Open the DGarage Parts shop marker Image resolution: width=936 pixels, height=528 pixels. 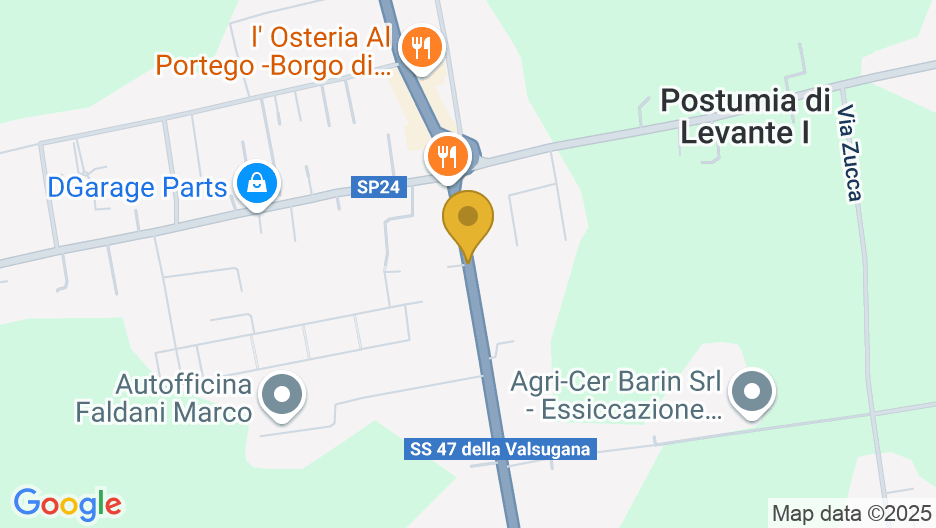click(257, 183)
